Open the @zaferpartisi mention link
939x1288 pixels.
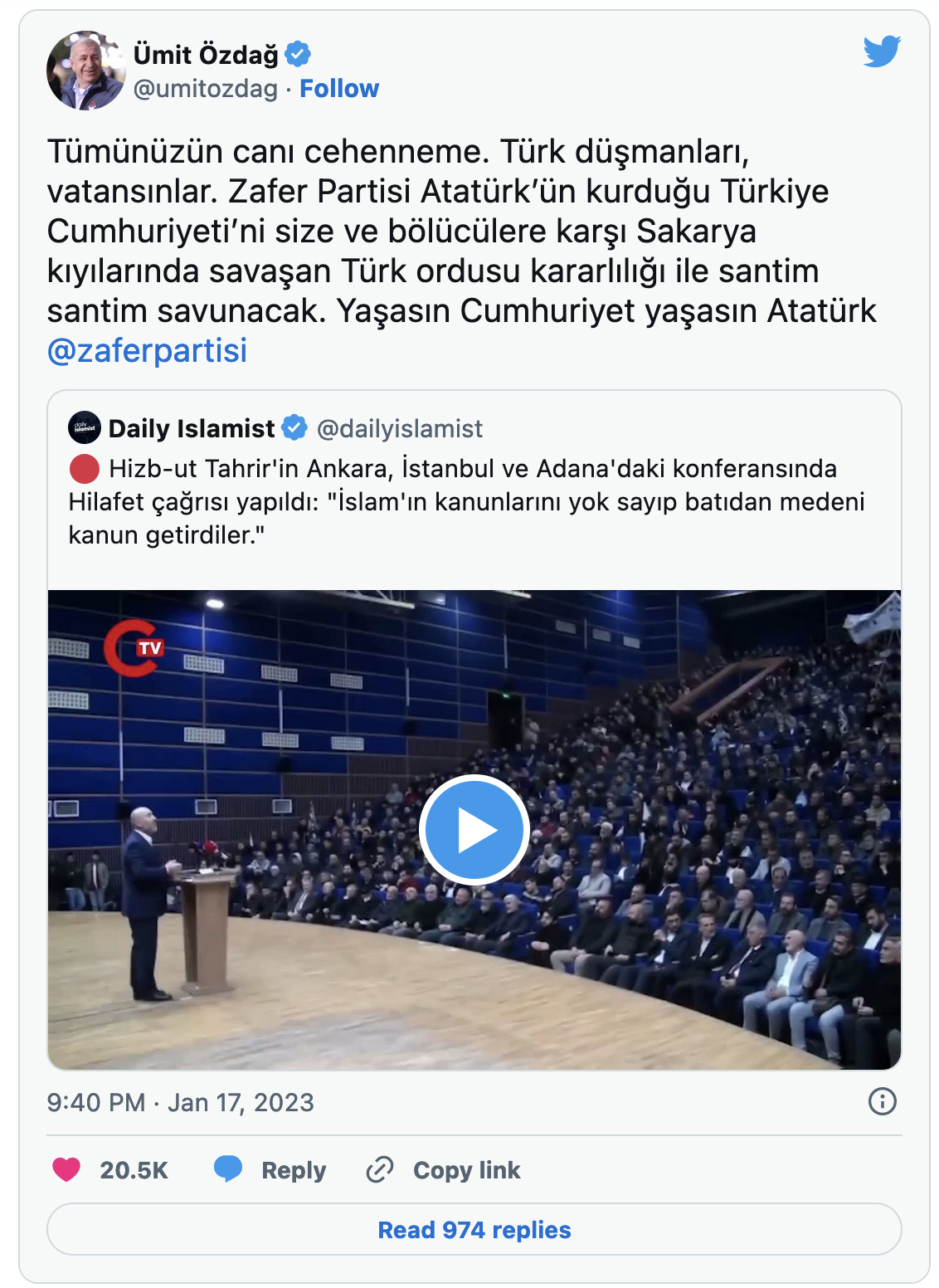(x=147, y=350)
